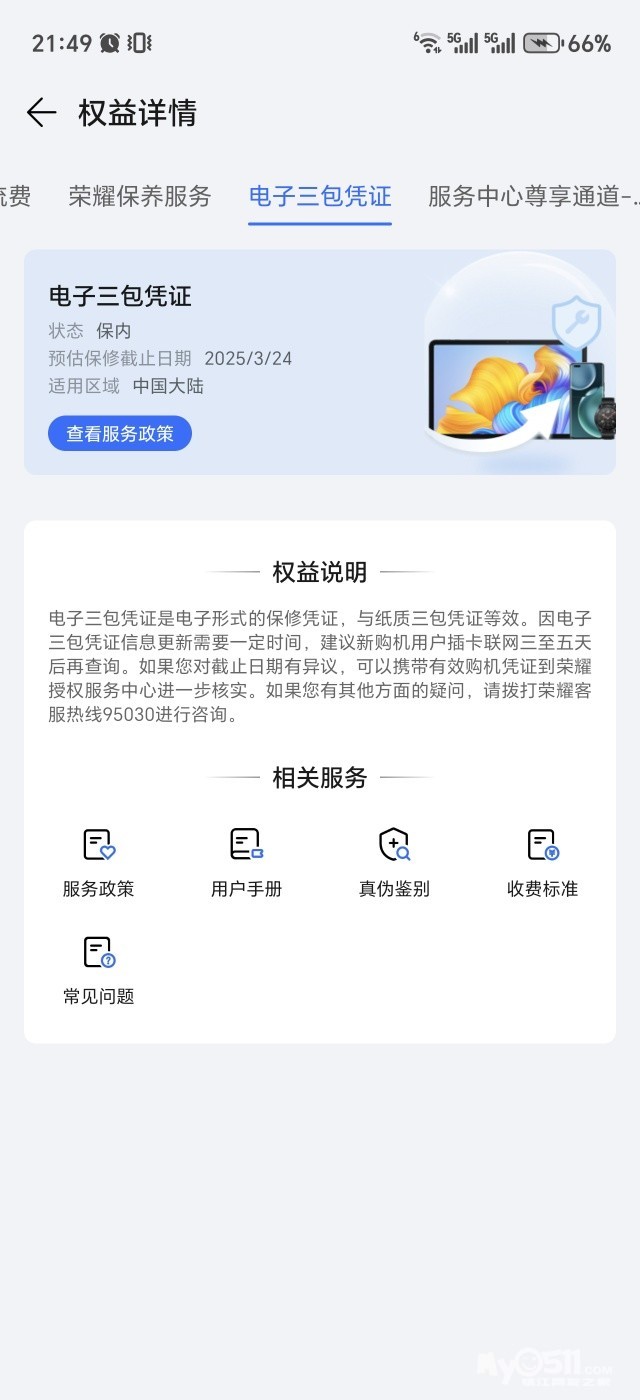Open the 服务中心尊享通道 tab

click(x=532, y=196)
